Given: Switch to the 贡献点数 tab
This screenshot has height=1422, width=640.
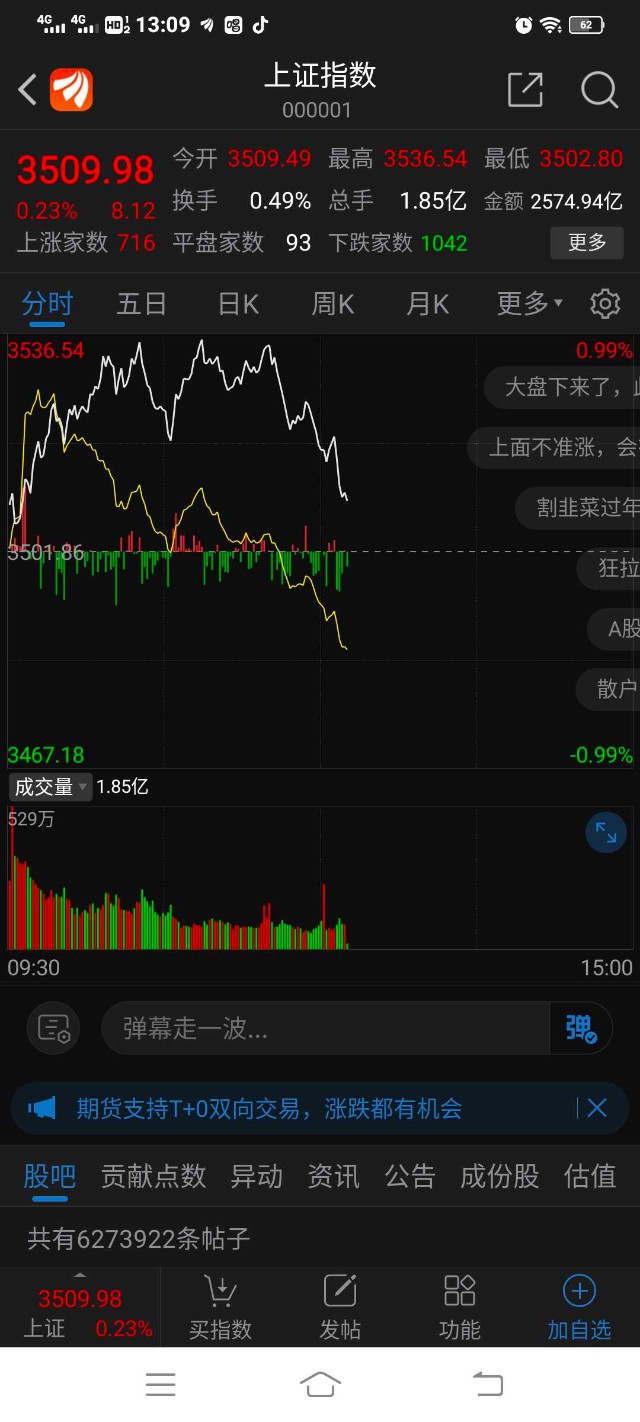Looking at the screenshot, I should (x=153, y=1176).
